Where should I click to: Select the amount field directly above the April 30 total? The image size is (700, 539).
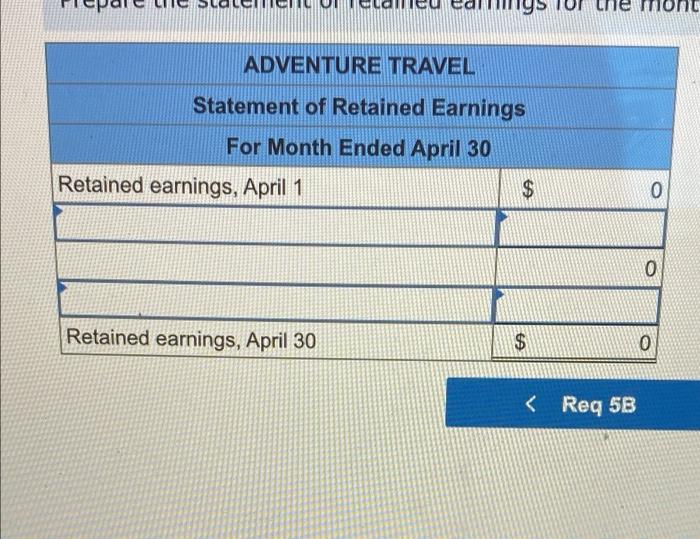[576, 303]
